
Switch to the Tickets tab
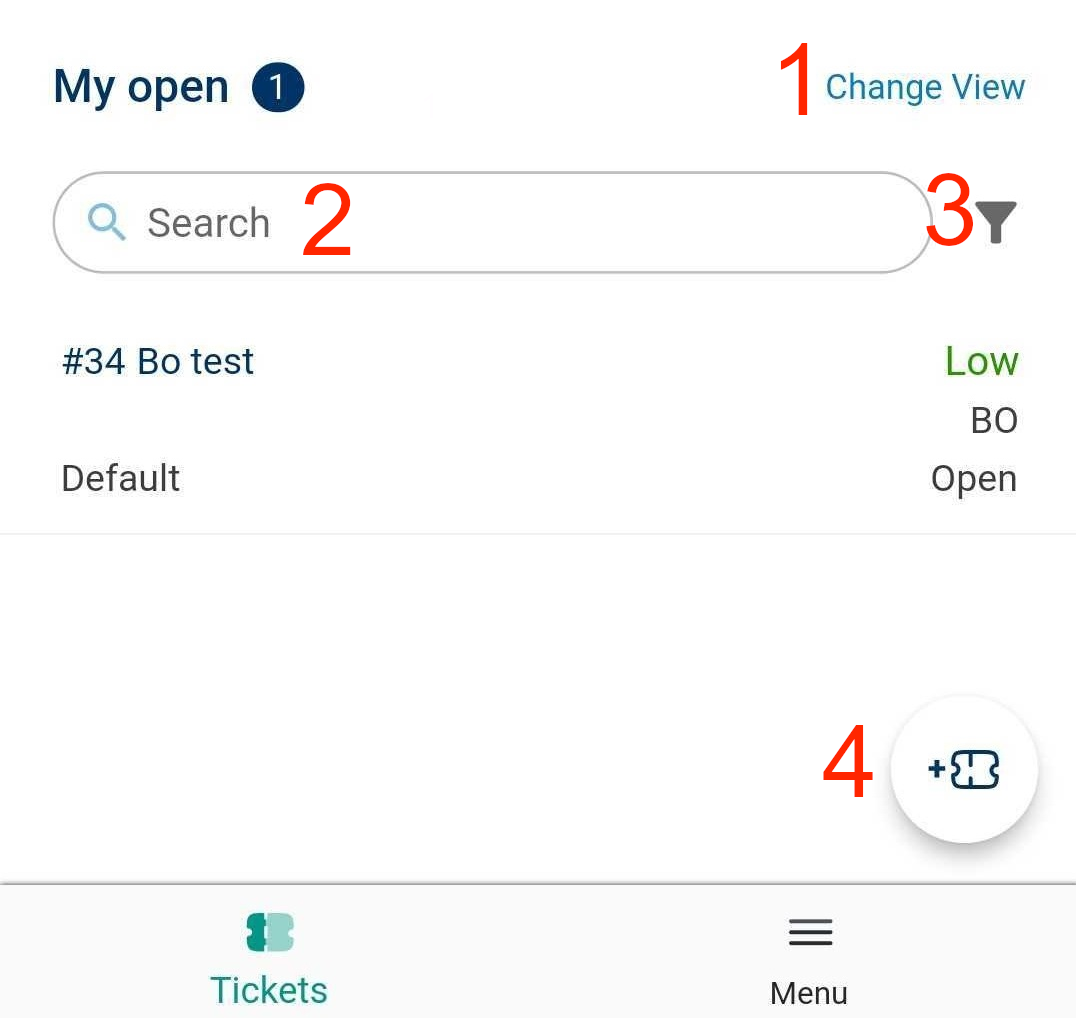(269, 958)
